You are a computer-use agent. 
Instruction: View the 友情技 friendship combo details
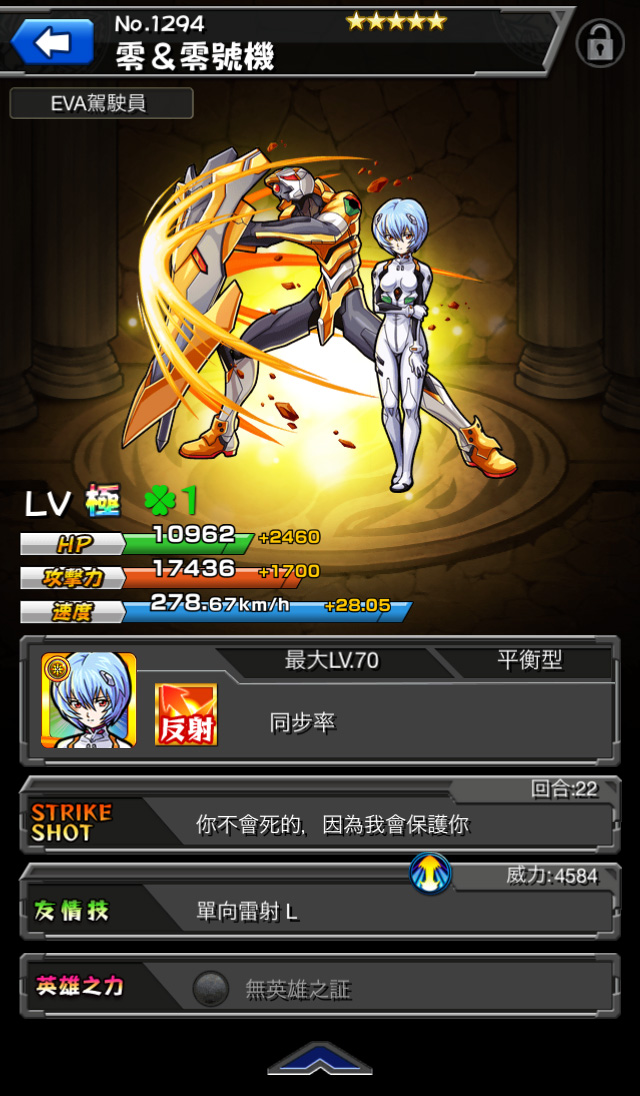pos(320,902)
